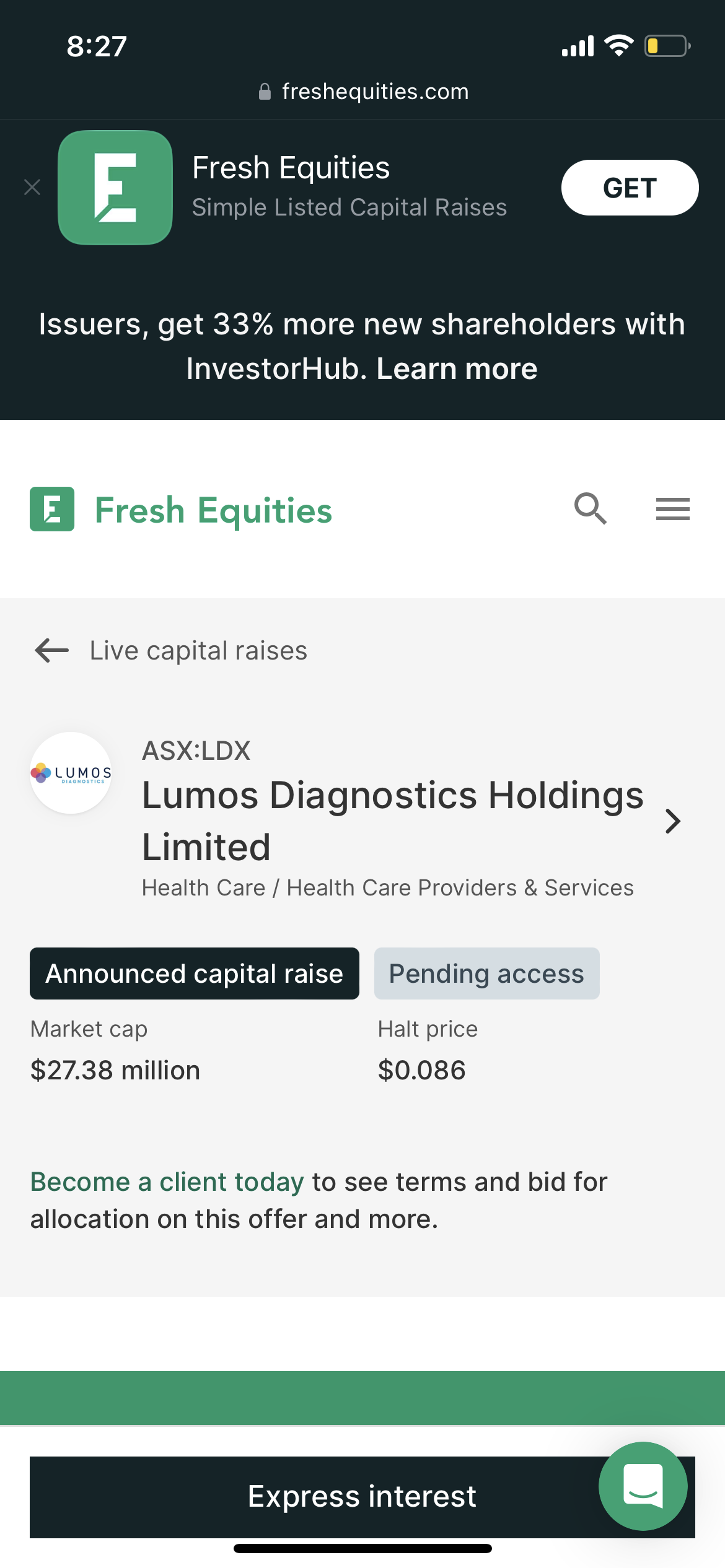
Task: Go back to Live capital raises
Action: tap(171, 651)
